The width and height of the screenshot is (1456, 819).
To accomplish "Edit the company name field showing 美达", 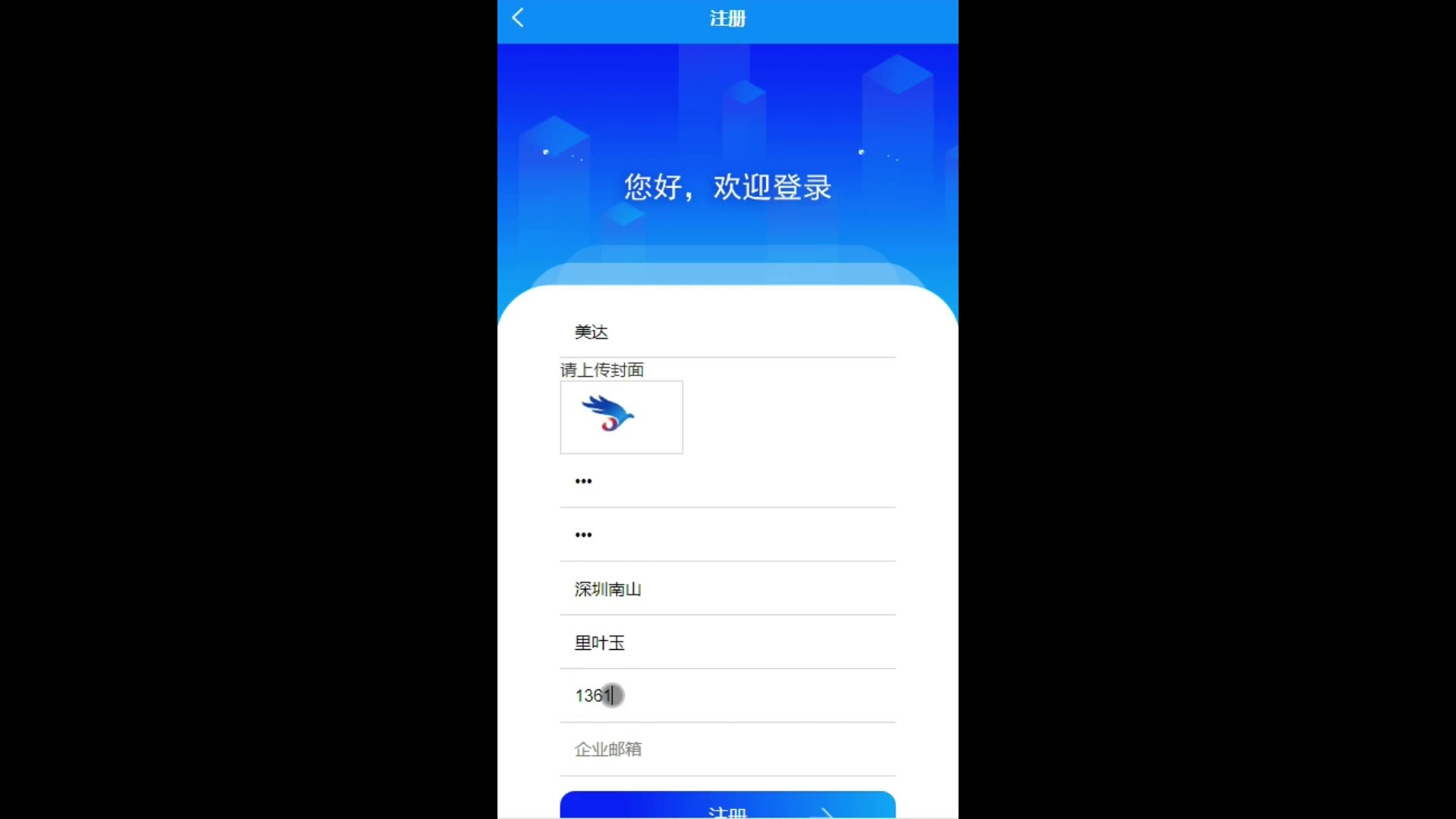I will click(726, 332).
